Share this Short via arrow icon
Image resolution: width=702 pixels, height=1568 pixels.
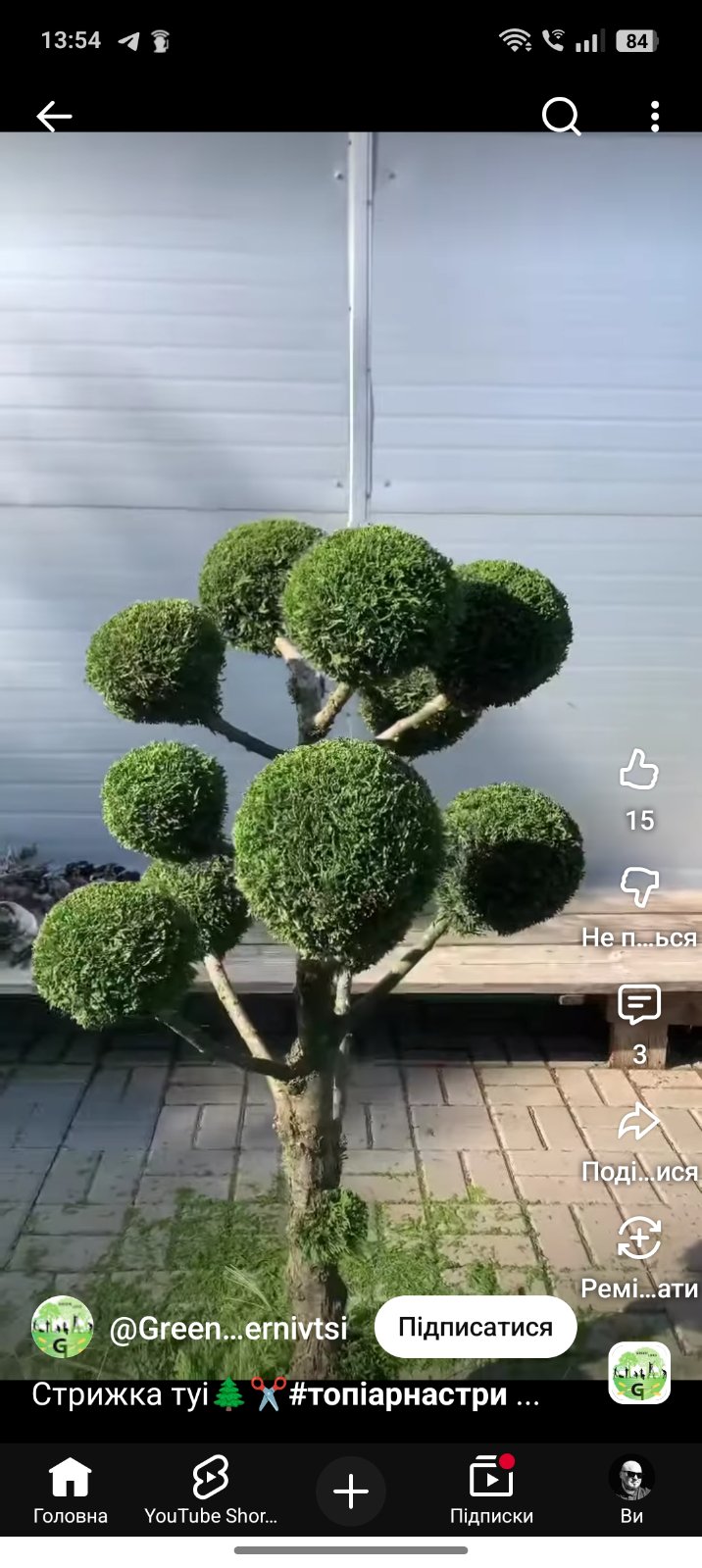(639, 1122)
